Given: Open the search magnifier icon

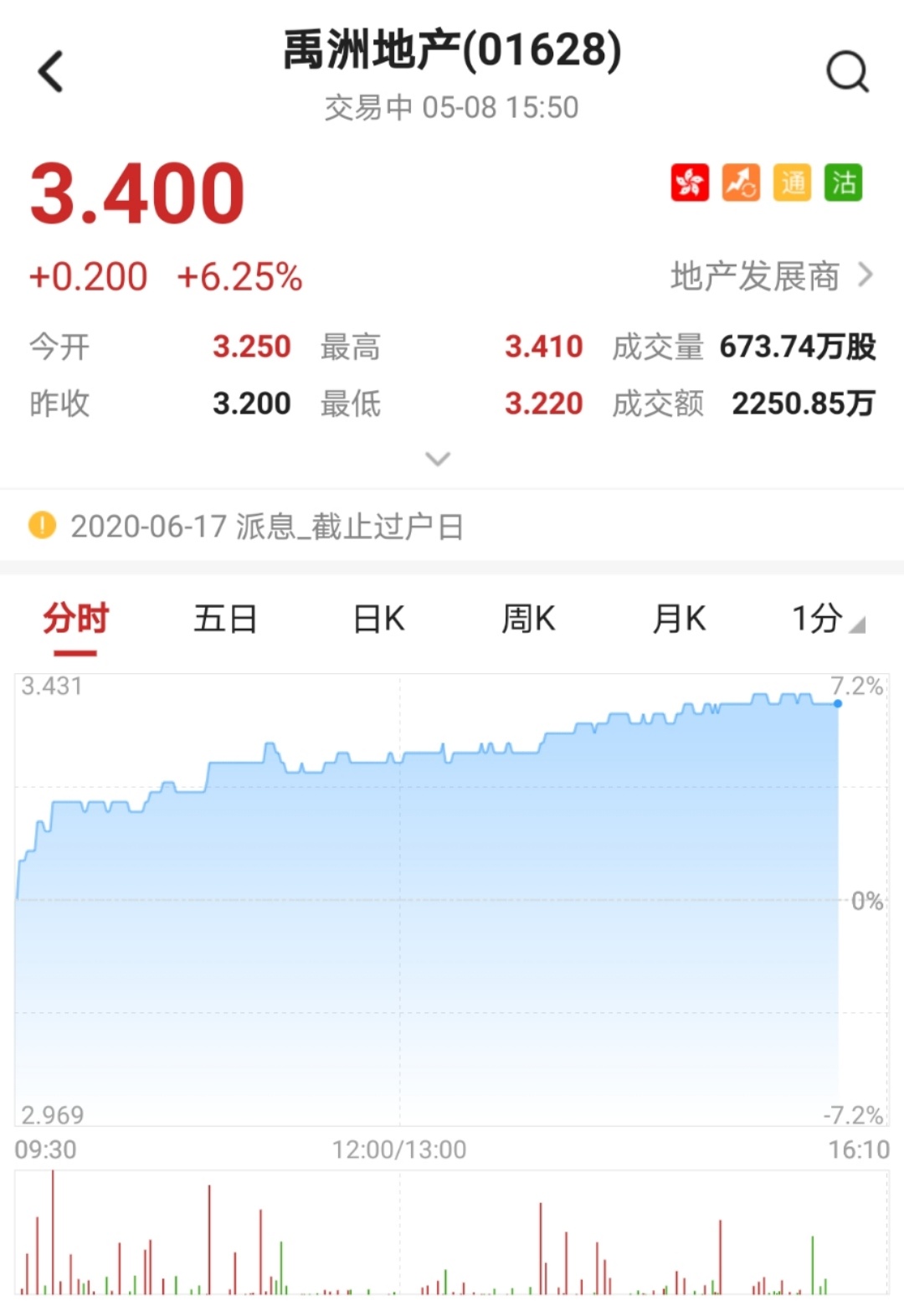Looking at the screenshot, I should pos(847,72).
